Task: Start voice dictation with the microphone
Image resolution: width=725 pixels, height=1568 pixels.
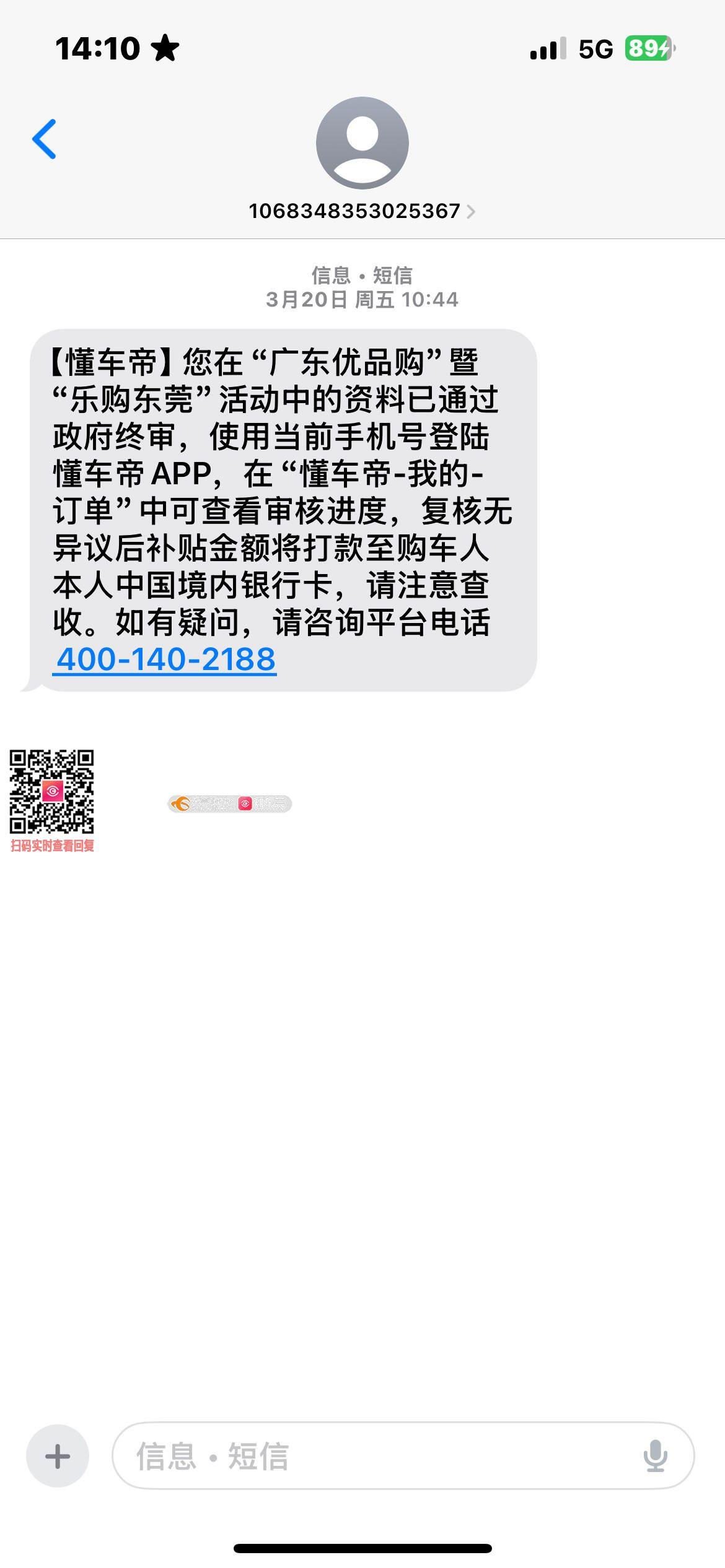Action: click(x=655, y=1456)
